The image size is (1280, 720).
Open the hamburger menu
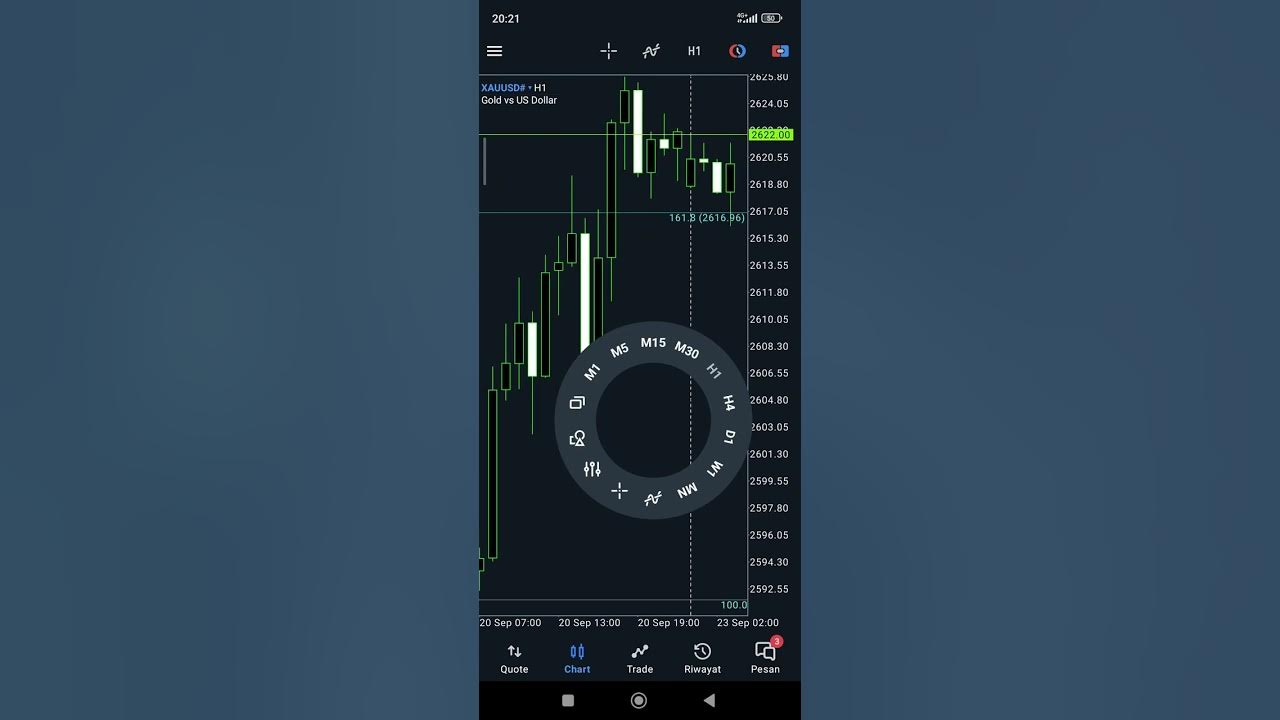tap(494, 51)
